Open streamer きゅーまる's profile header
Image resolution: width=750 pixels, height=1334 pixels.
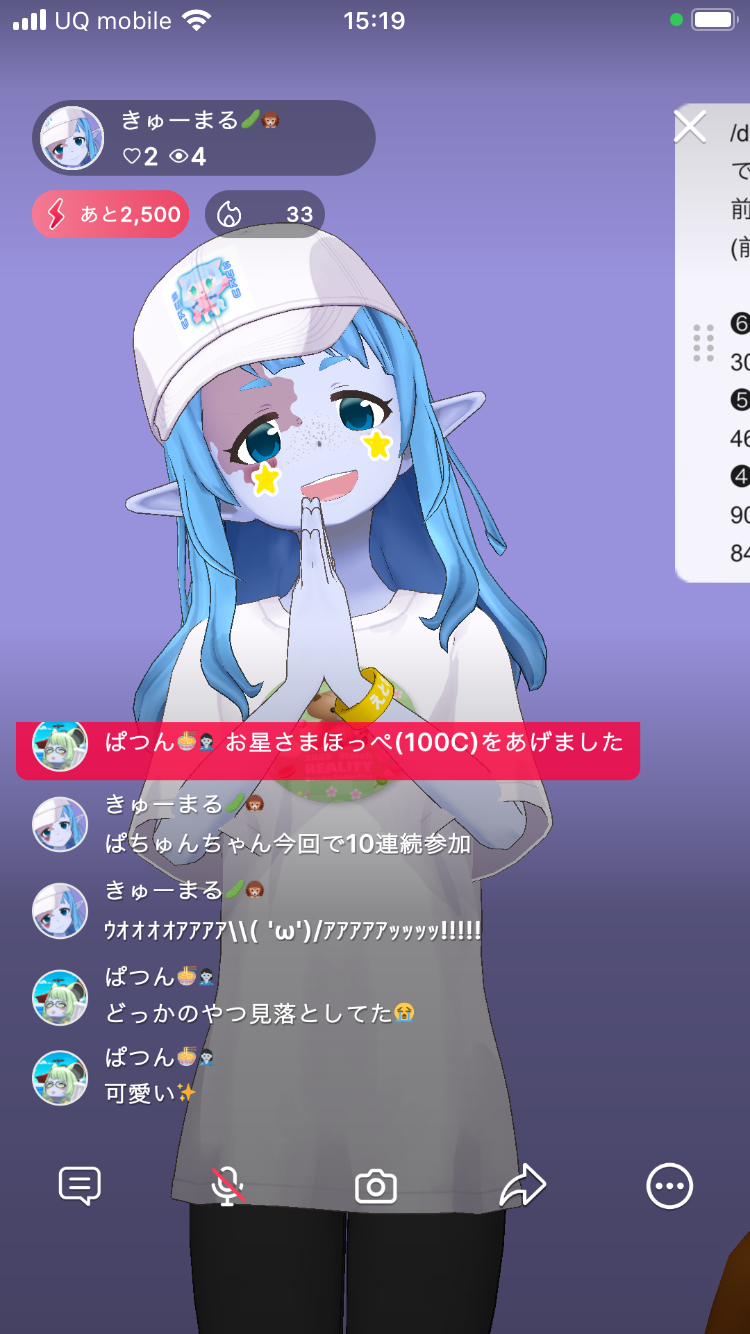click(x=204, y=138)
